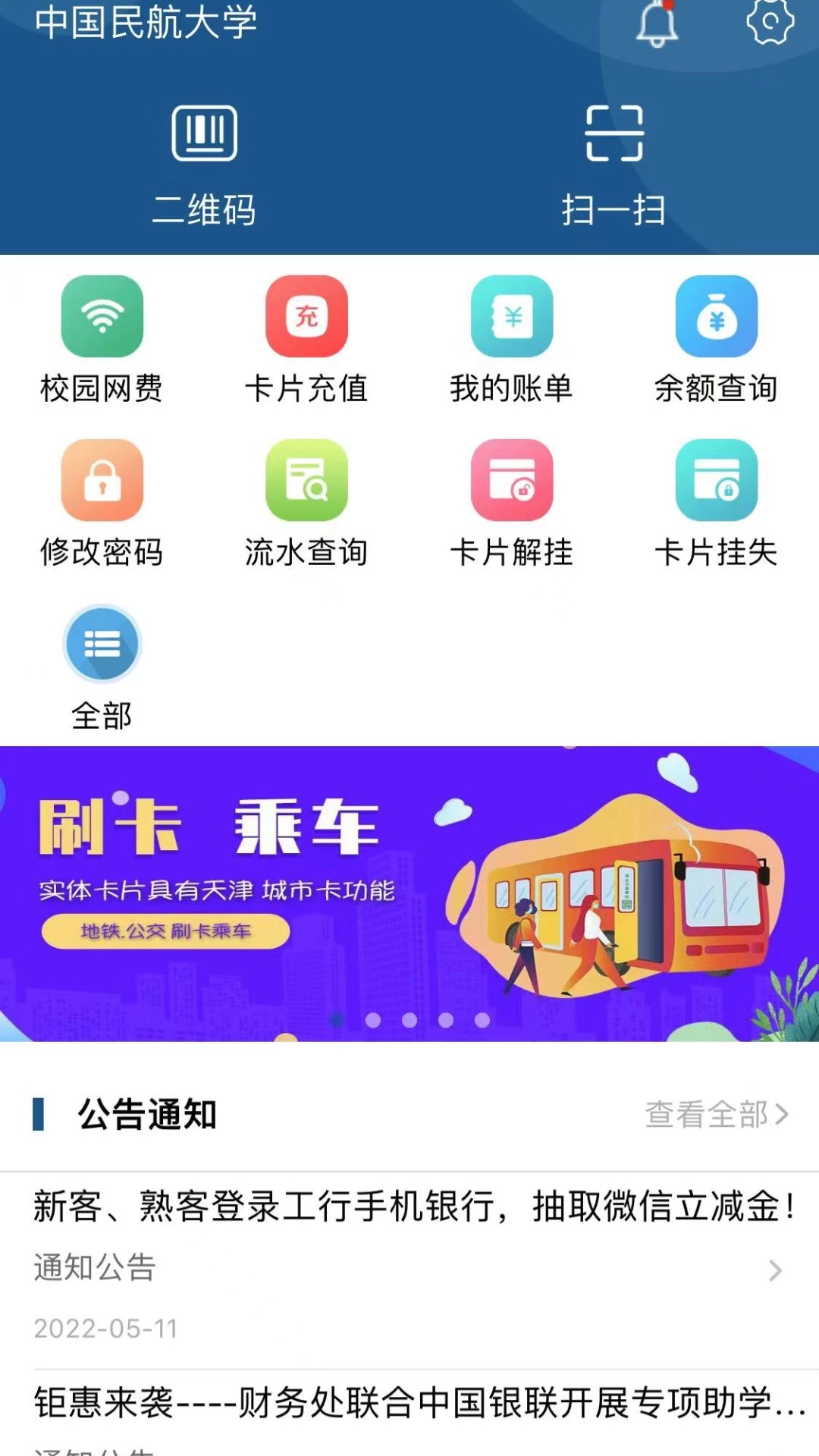View 我的账单 bills
This screenshot has height=1456, width=819.
[511, 339]
